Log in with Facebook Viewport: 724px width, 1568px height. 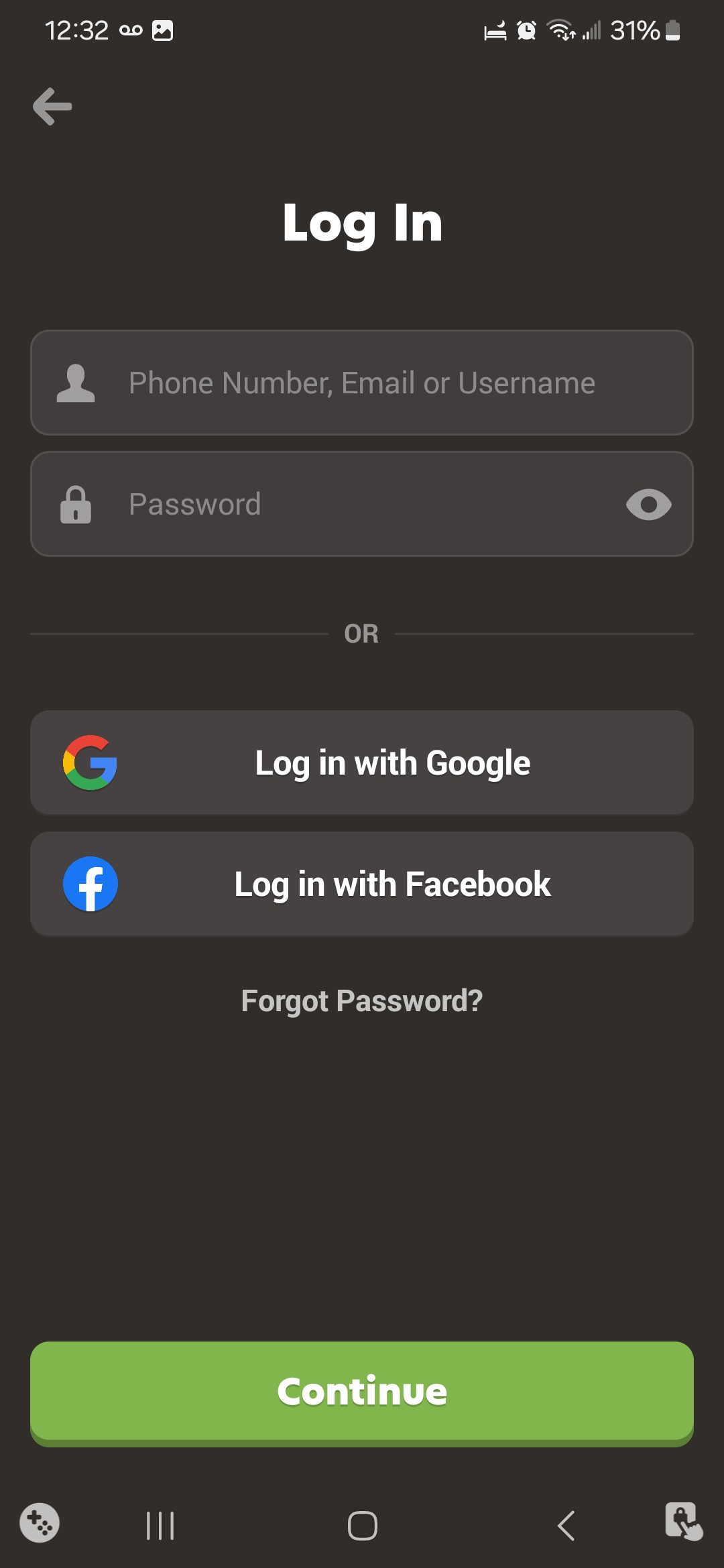[x=362, y=884]
